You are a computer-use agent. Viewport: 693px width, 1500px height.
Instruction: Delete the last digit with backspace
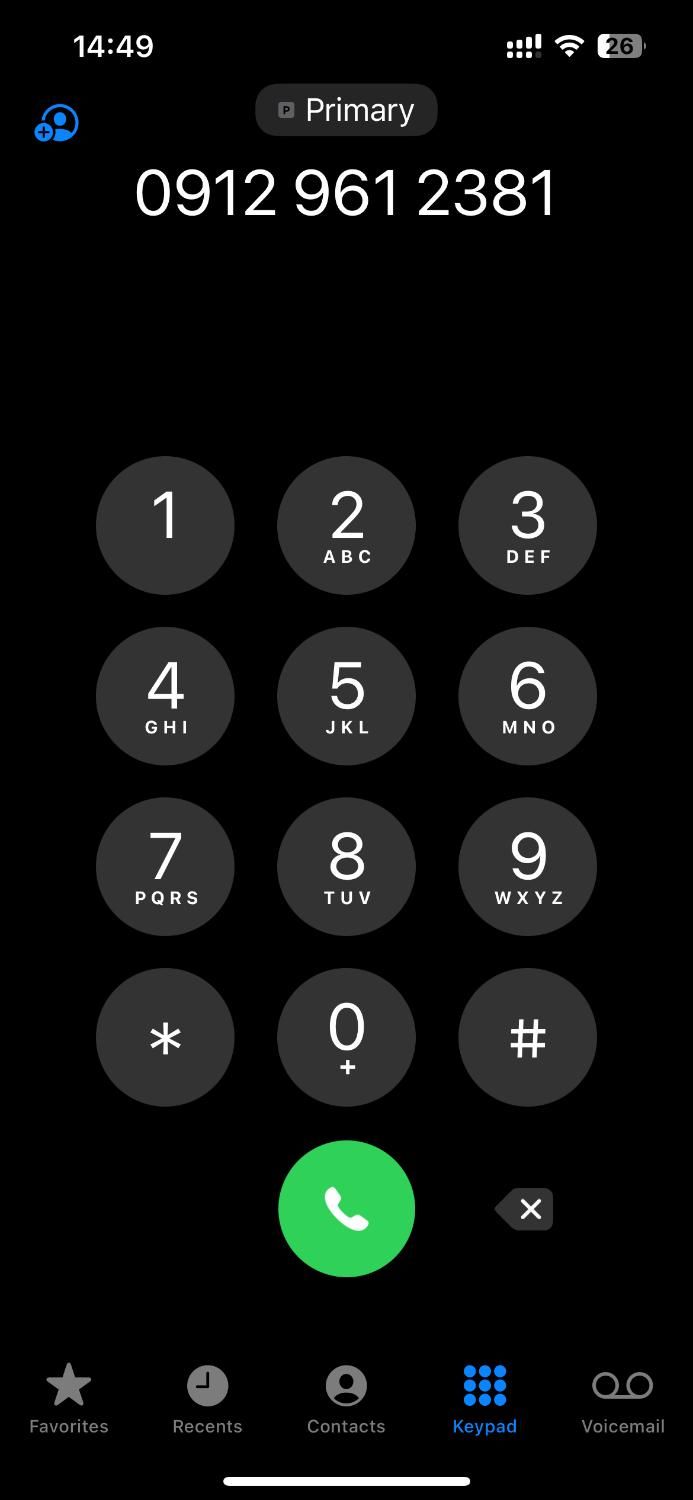(x=526, y=1209)
